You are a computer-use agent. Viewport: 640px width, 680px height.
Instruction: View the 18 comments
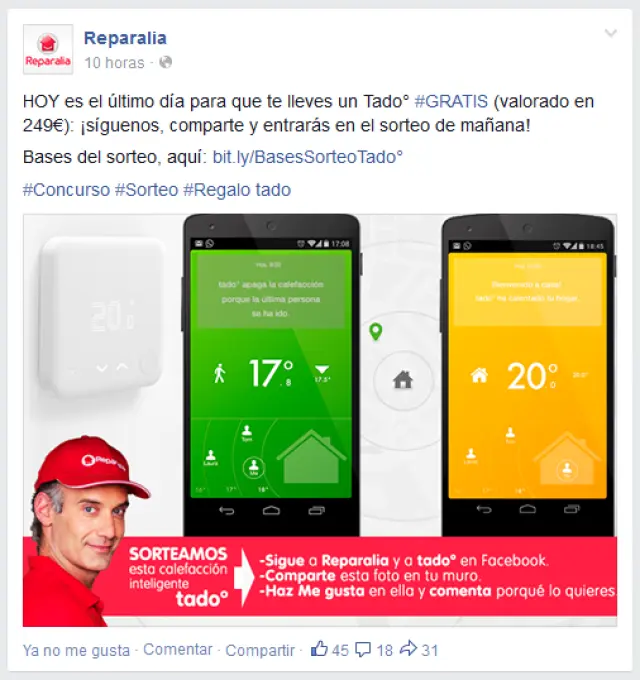(x=375, y=650)
